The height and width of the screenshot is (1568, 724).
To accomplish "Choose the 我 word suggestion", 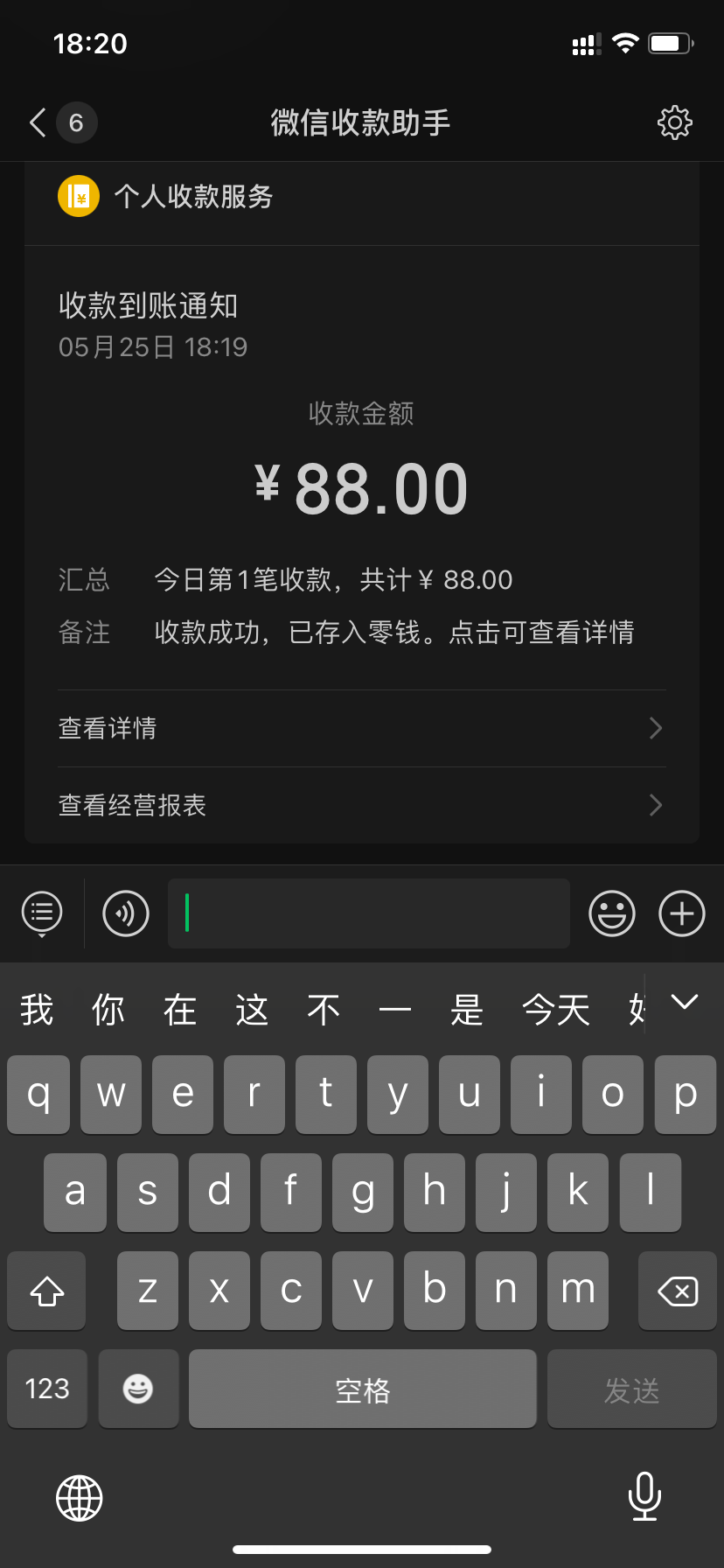I will [37, 1010].
